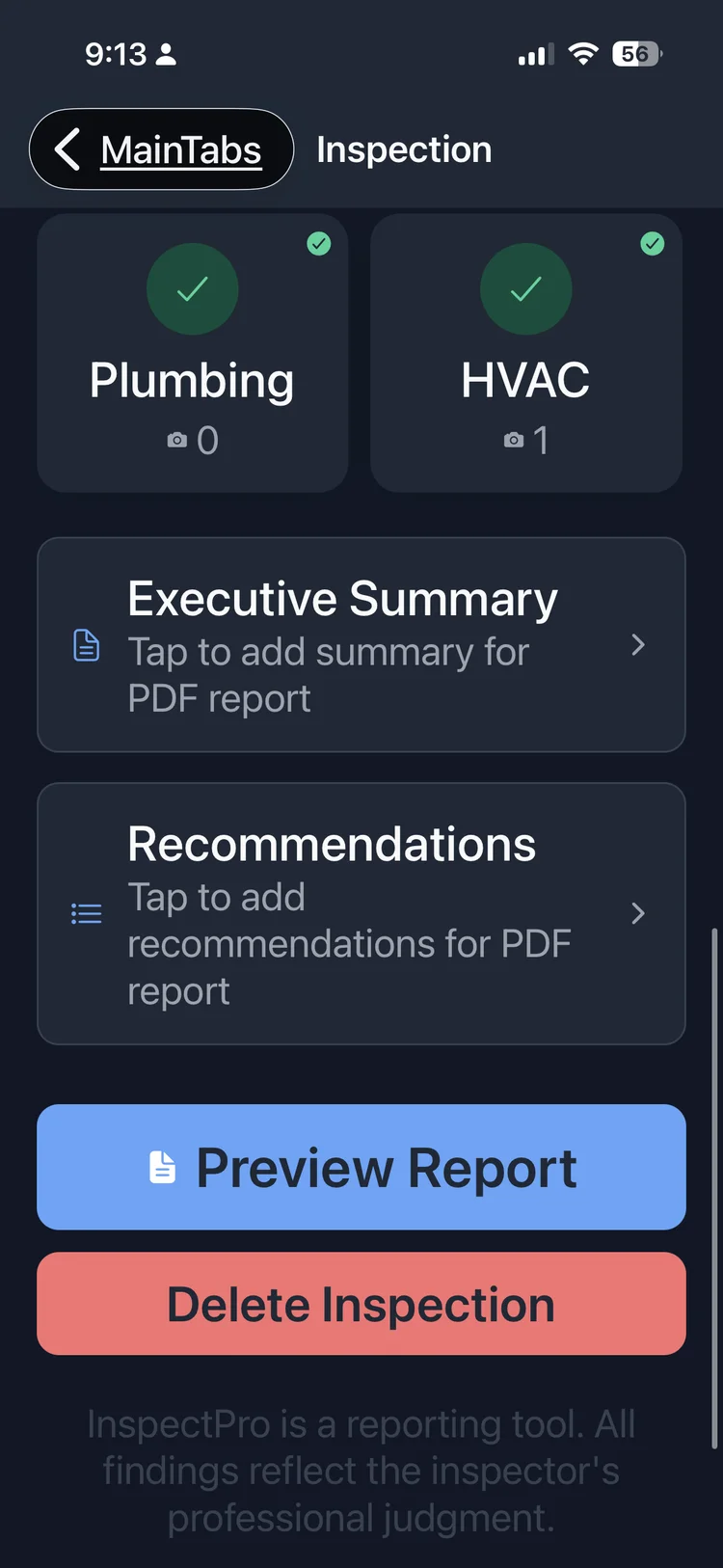Tap the green checkmark circle on Plumbing
This screenshot has width=723, height=1568.
[193, 288]
